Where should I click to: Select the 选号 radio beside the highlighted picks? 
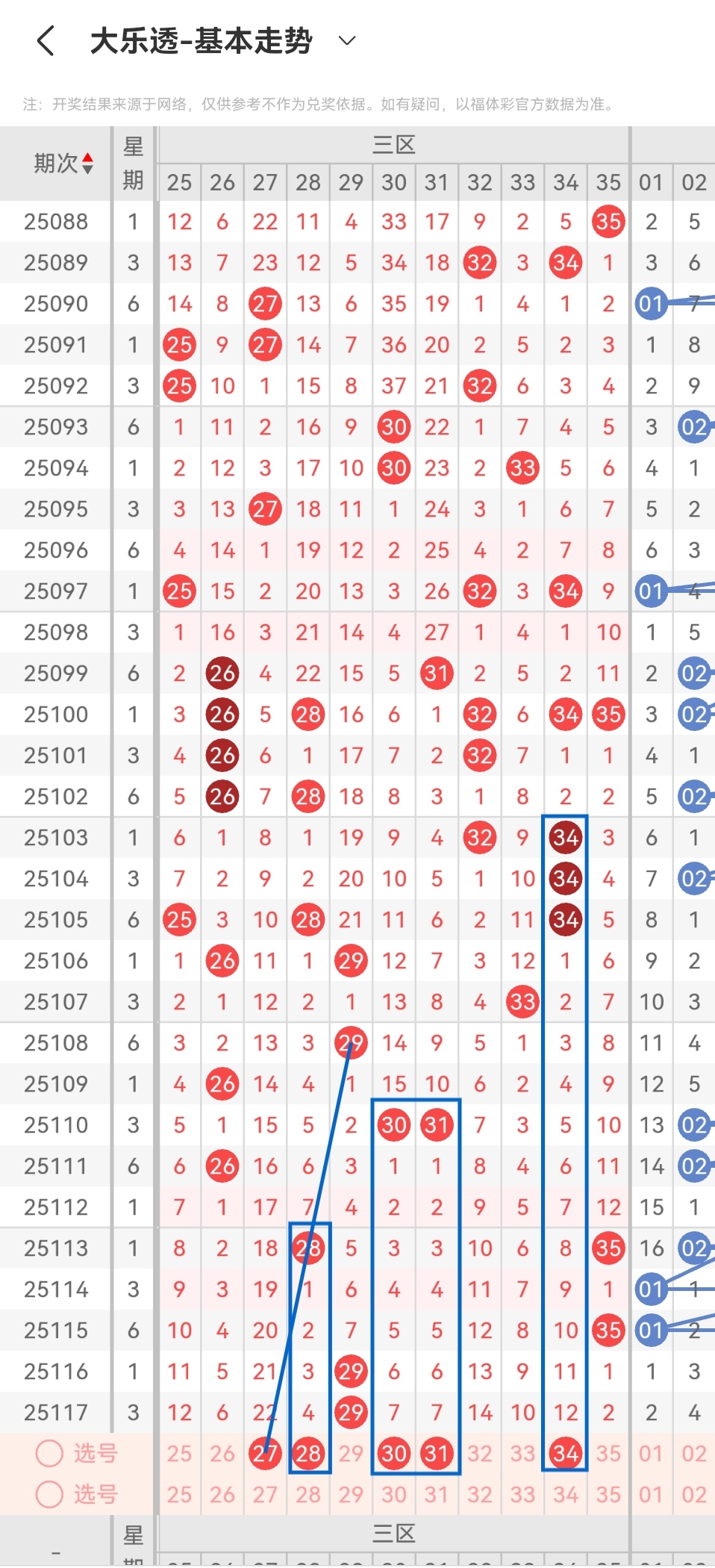[50, 1453]
